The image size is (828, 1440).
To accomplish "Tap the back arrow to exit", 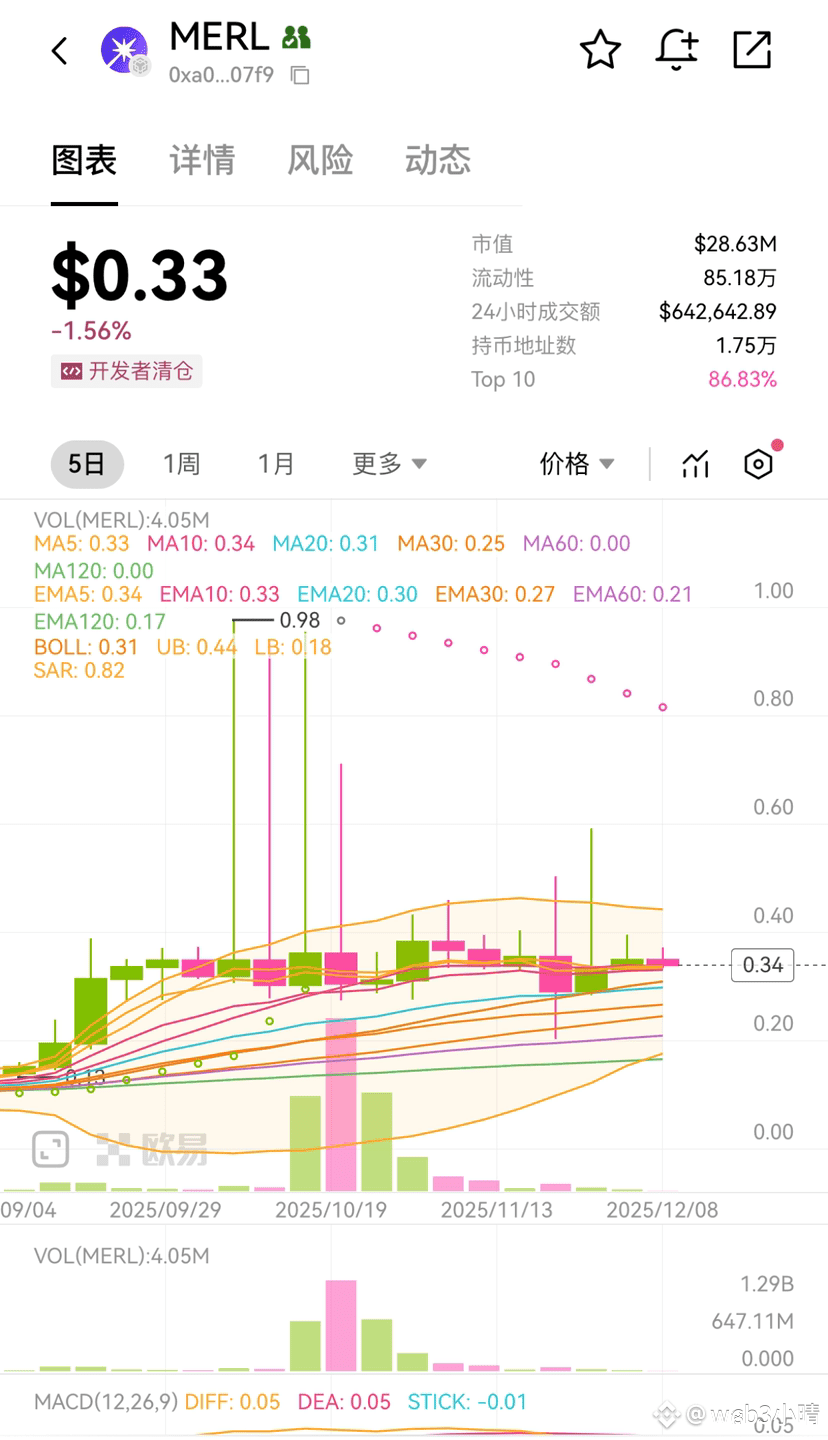I will tap(59, 50).
